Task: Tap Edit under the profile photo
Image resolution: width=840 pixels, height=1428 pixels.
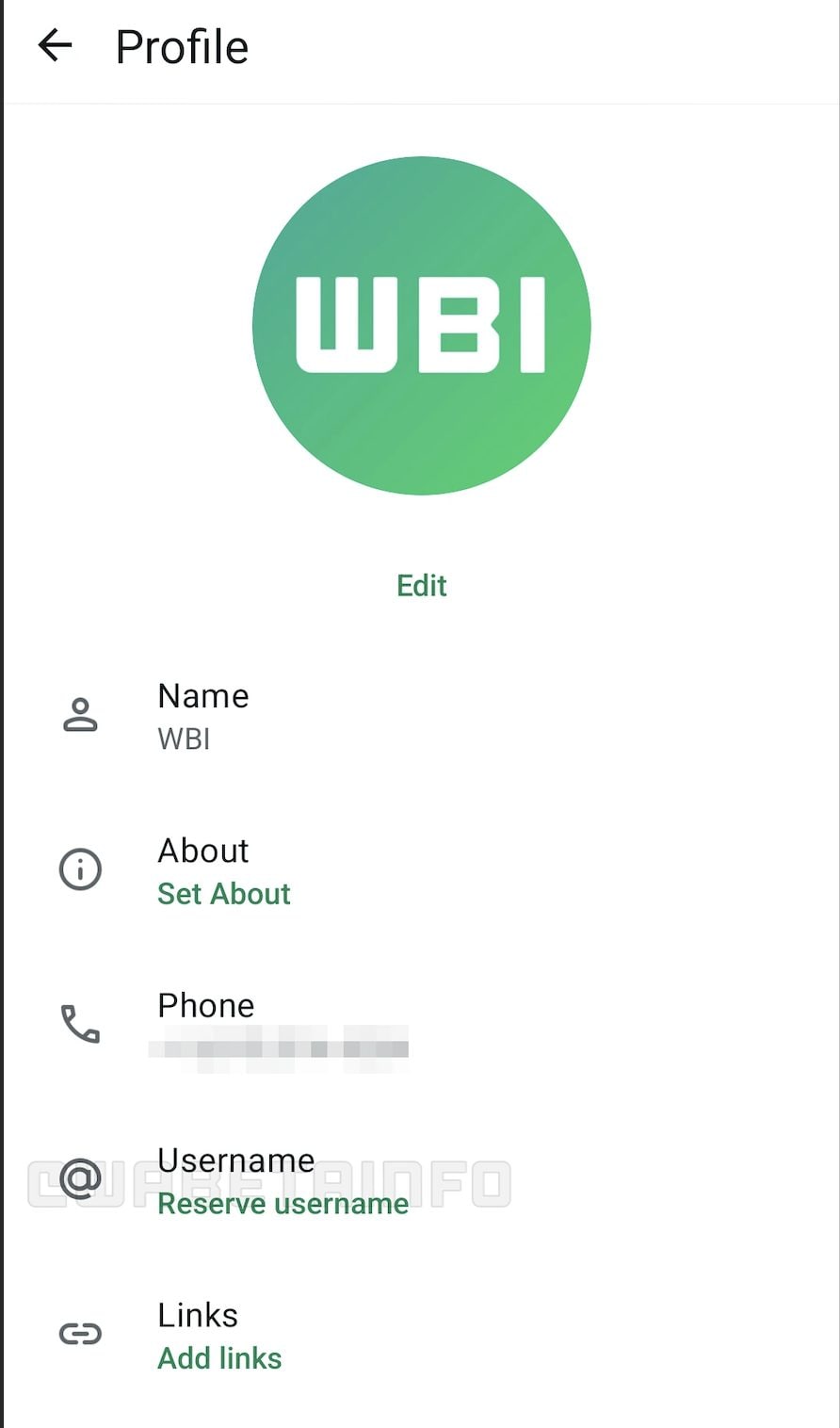Action: point(421,585)
